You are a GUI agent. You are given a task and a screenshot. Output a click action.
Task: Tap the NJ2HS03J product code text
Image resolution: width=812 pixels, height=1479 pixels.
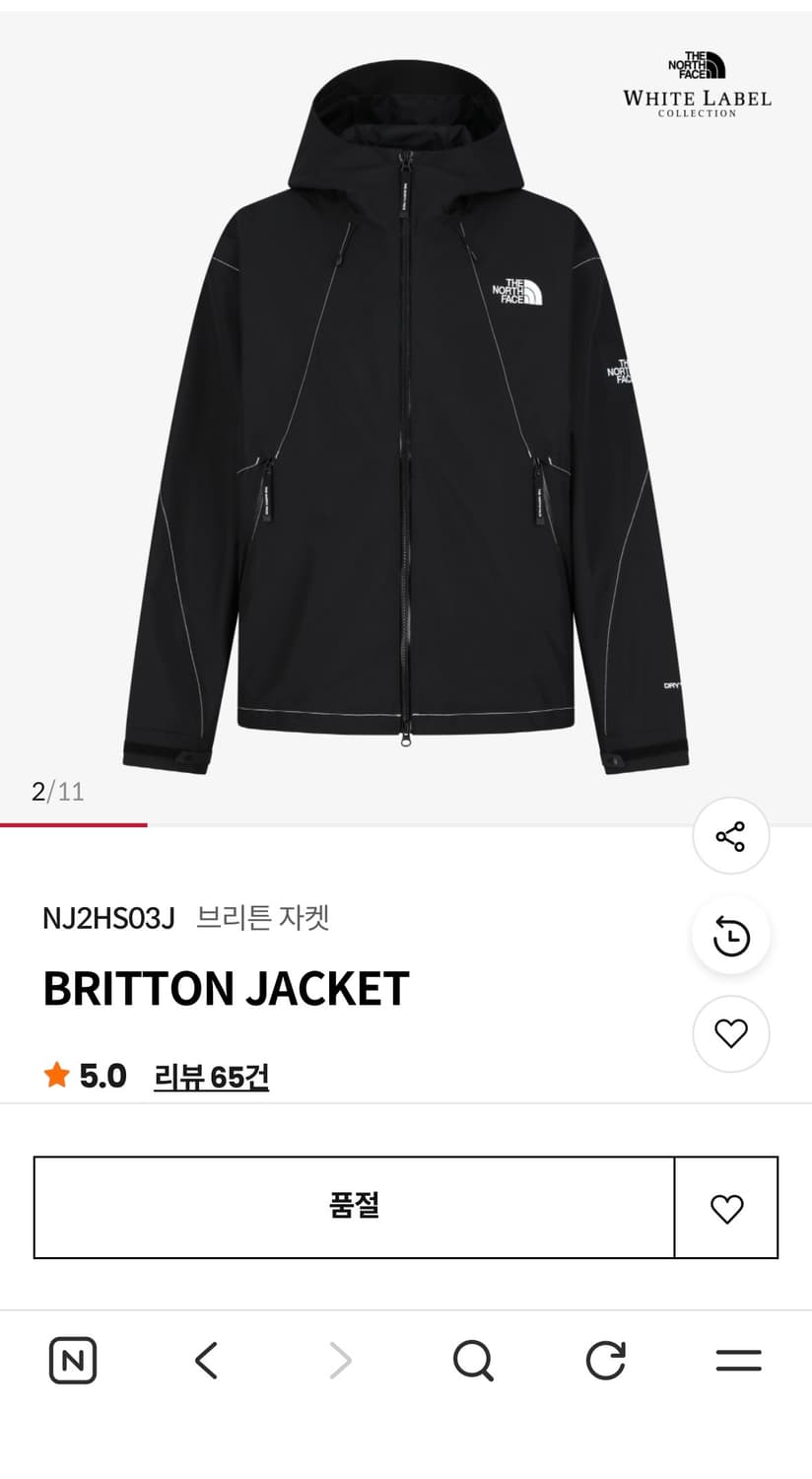[x=110, y=919]
